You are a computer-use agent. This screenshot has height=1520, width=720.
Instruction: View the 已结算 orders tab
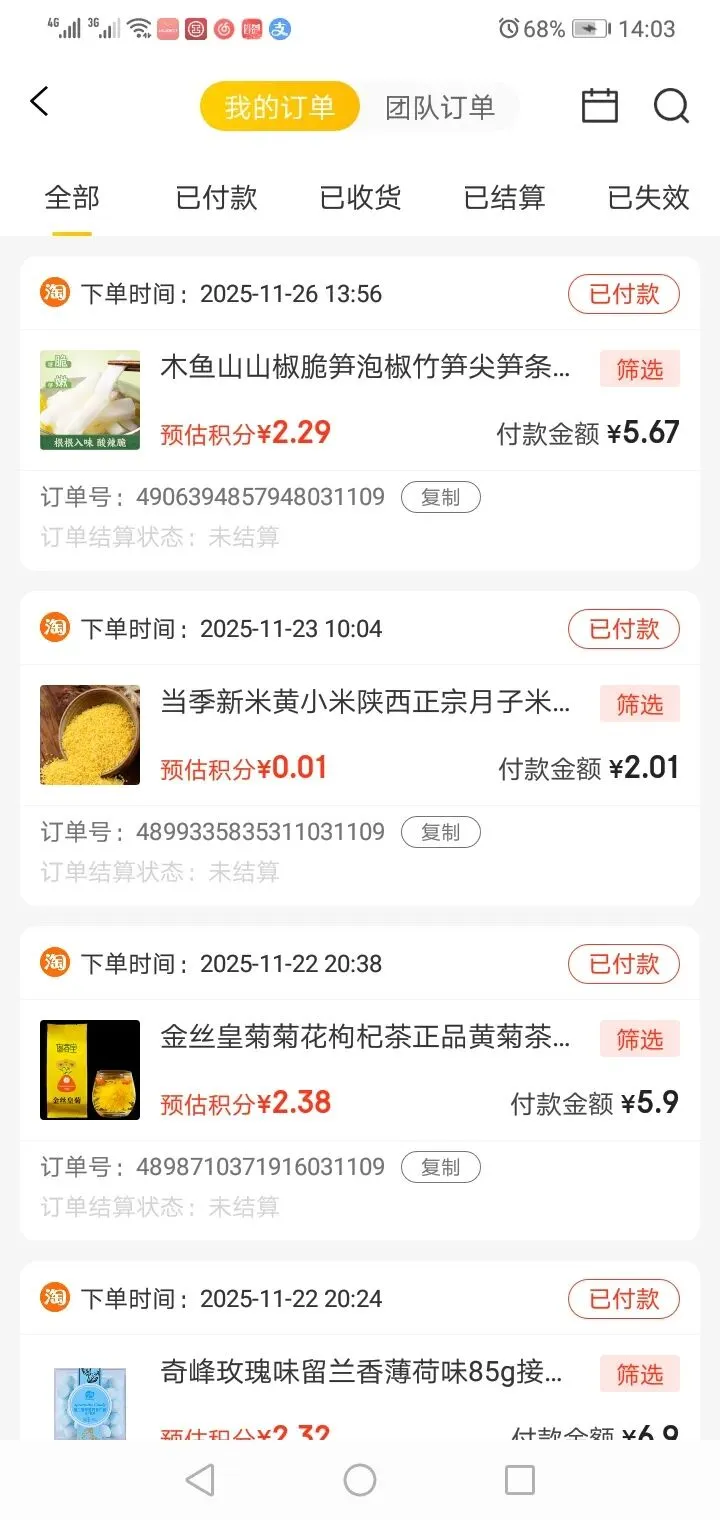click(504, 198)
